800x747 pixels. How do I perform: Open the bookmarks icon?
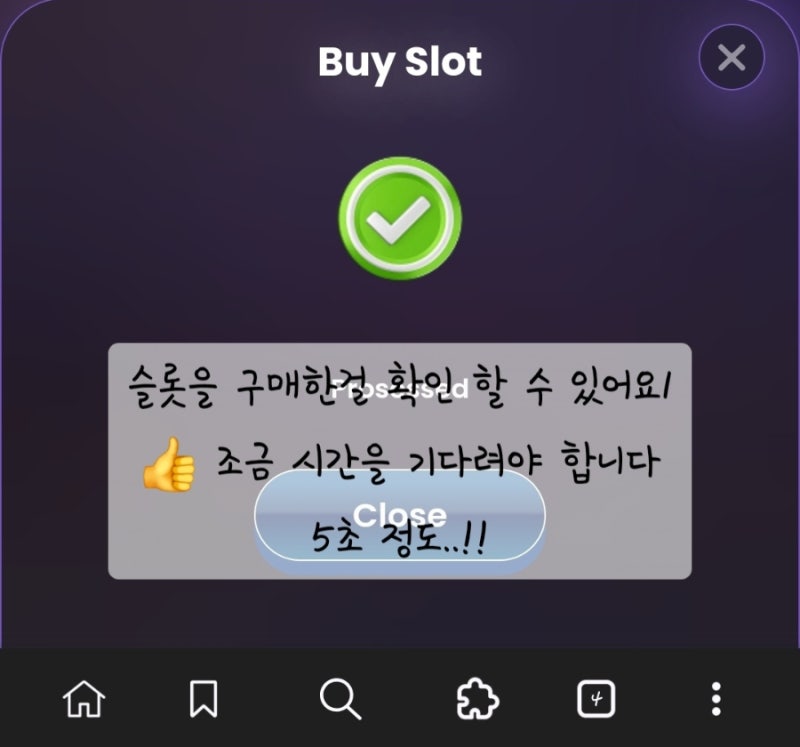pyautogui.click(x=203, y=699)
